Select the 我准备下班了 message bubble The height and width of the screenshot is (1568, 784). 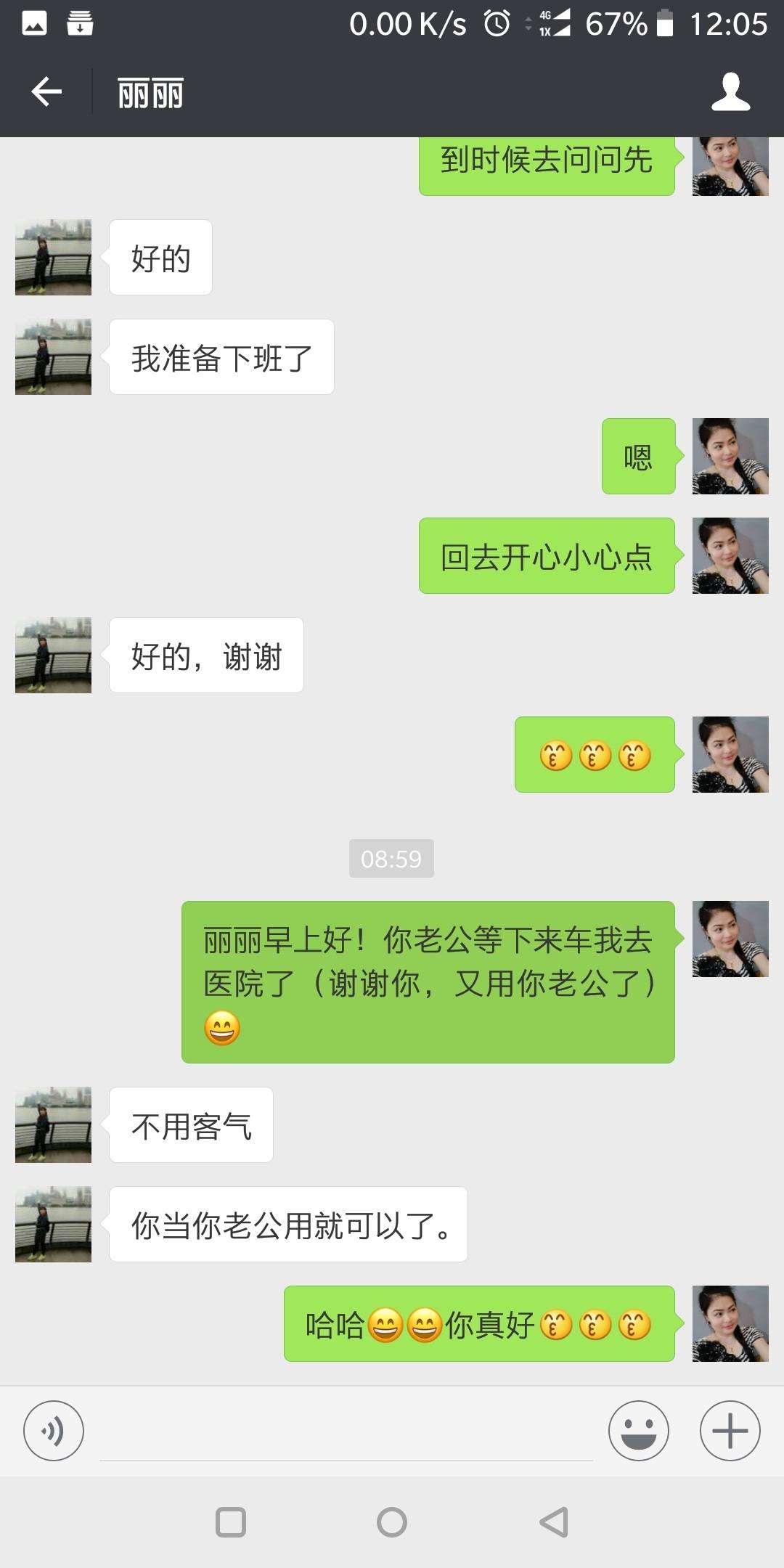point(221,356)
